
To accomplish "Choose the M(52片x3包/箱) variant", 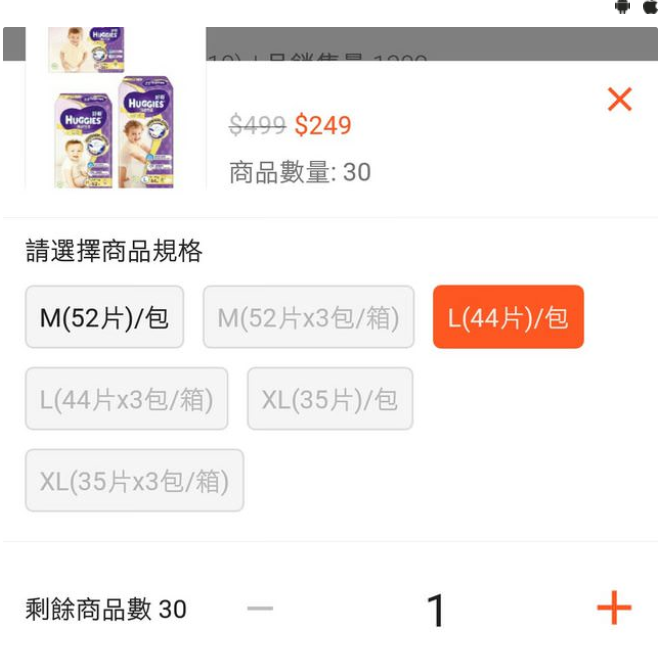I will pos(308,318).
